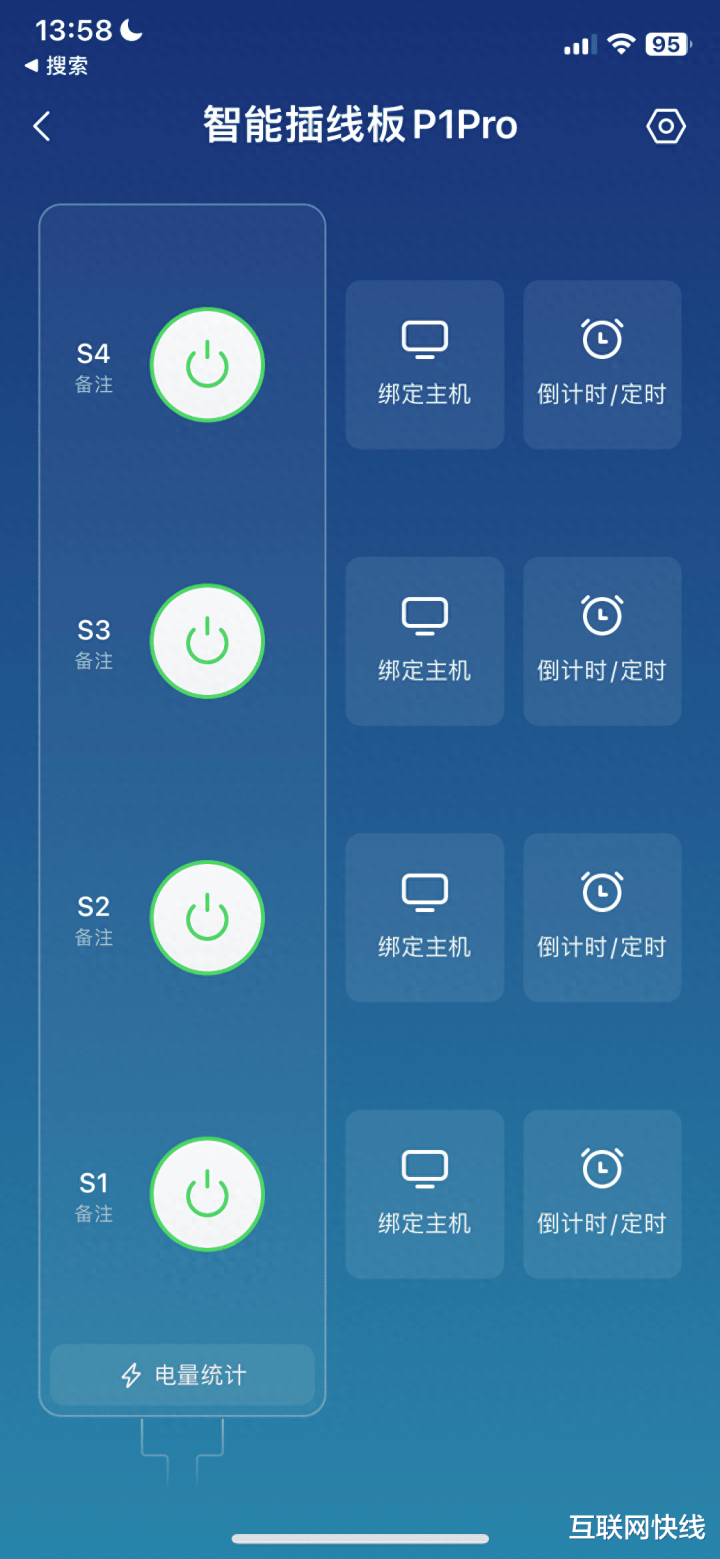
Task: Tap 绑定主机 for socket S4
Action: [425, 365]
